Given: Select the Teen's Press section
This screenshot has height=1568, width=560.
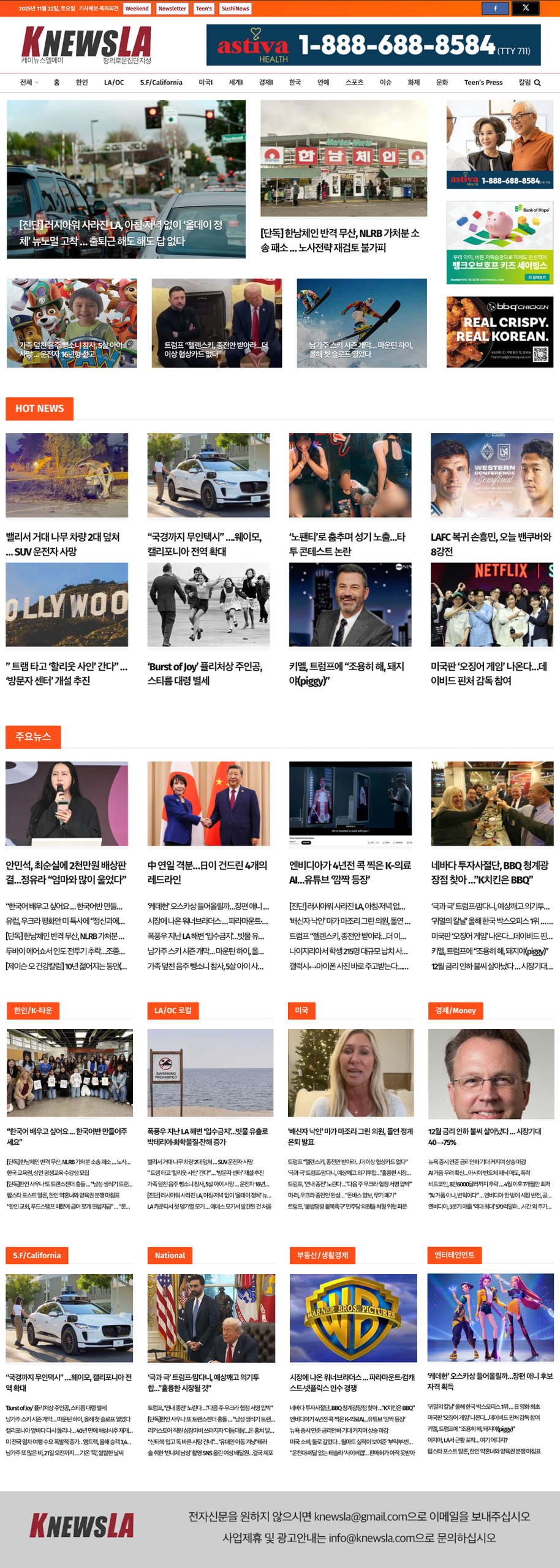Looking at the screenshot, I should 483,83.
